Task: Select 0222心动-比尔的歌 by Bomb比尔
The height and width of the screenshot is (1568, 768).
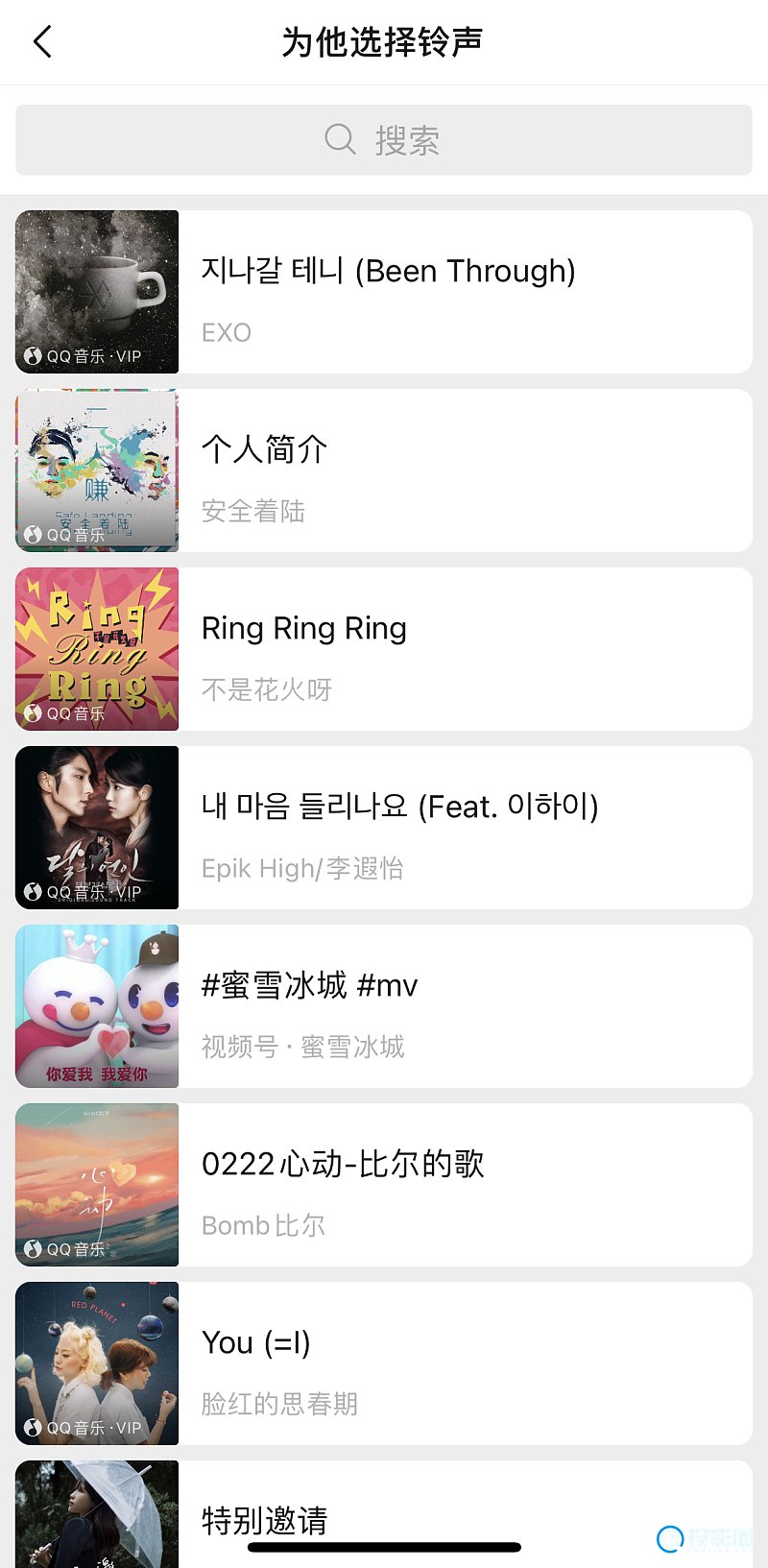Action: point(384,1185)
